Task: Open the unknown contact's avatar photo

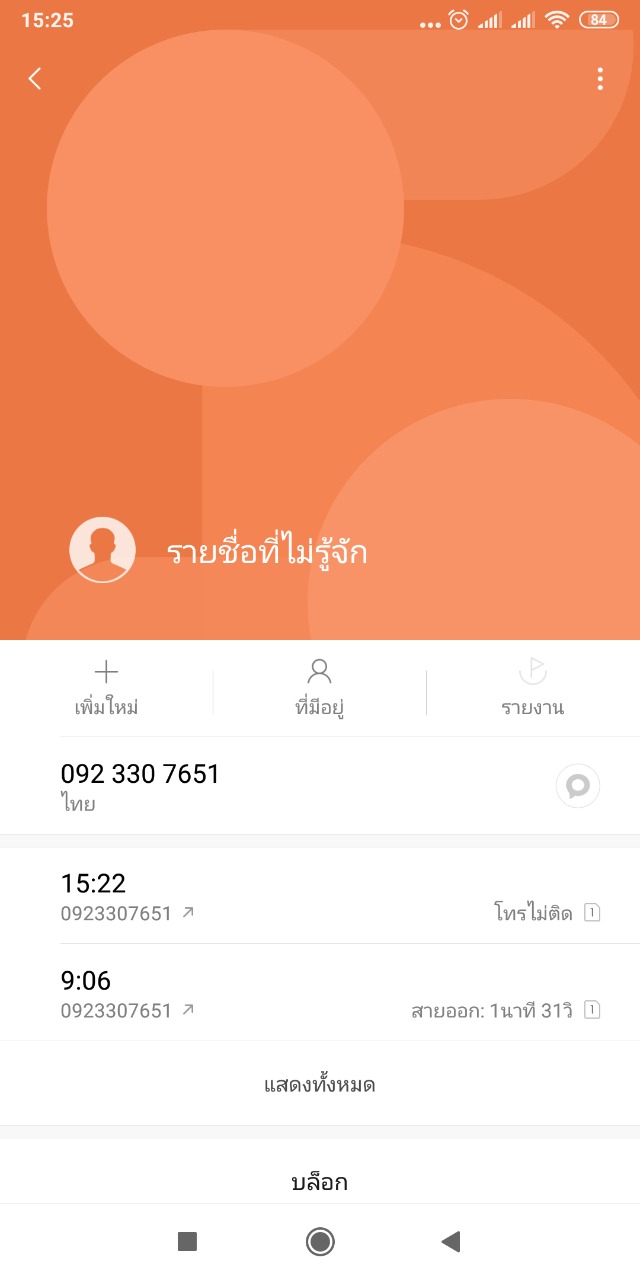Action: pos(102,550)
